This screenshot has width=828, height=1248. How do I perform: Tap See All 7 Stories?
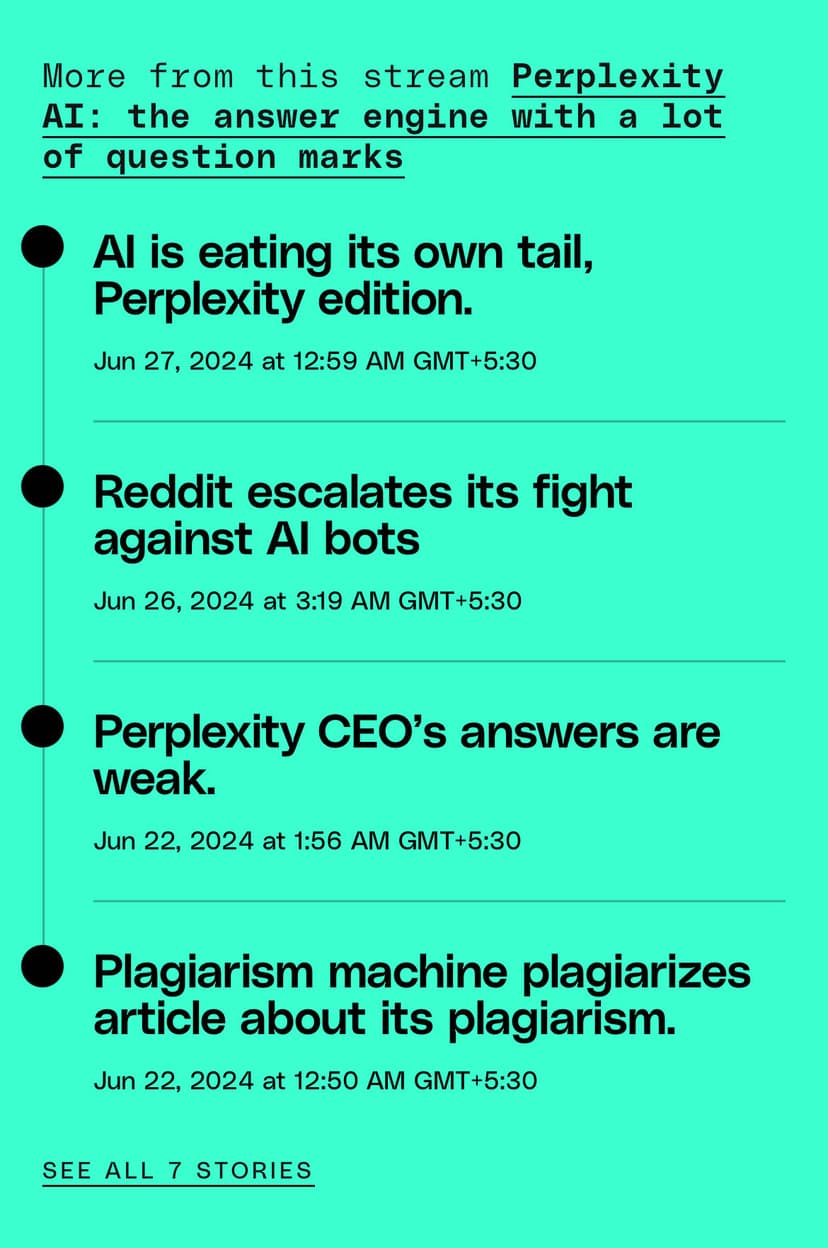pyautogui.click(x=177, y=1171)
